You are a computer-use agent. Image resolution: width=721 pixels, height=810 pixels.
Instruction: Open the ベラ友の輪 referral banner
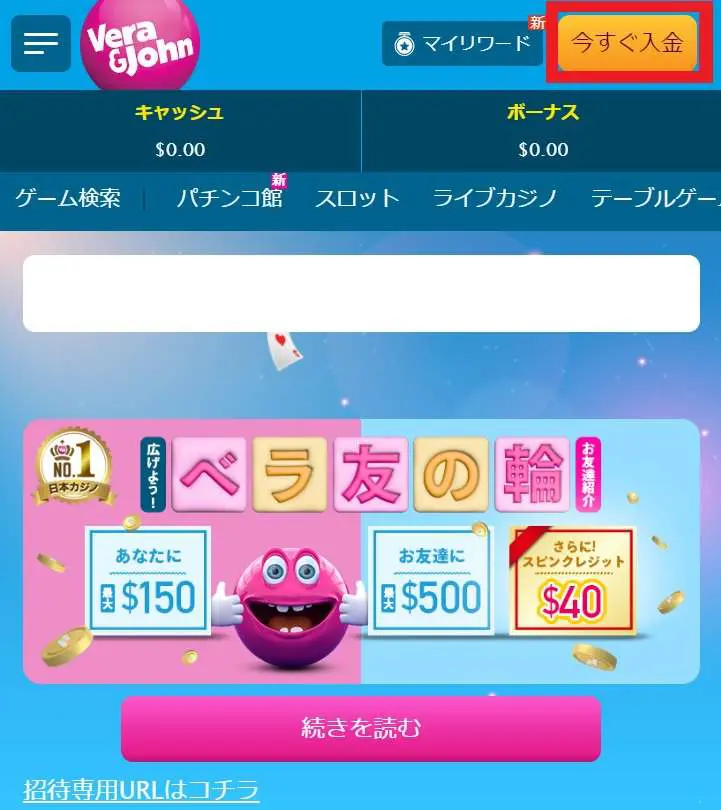[361, 550]
